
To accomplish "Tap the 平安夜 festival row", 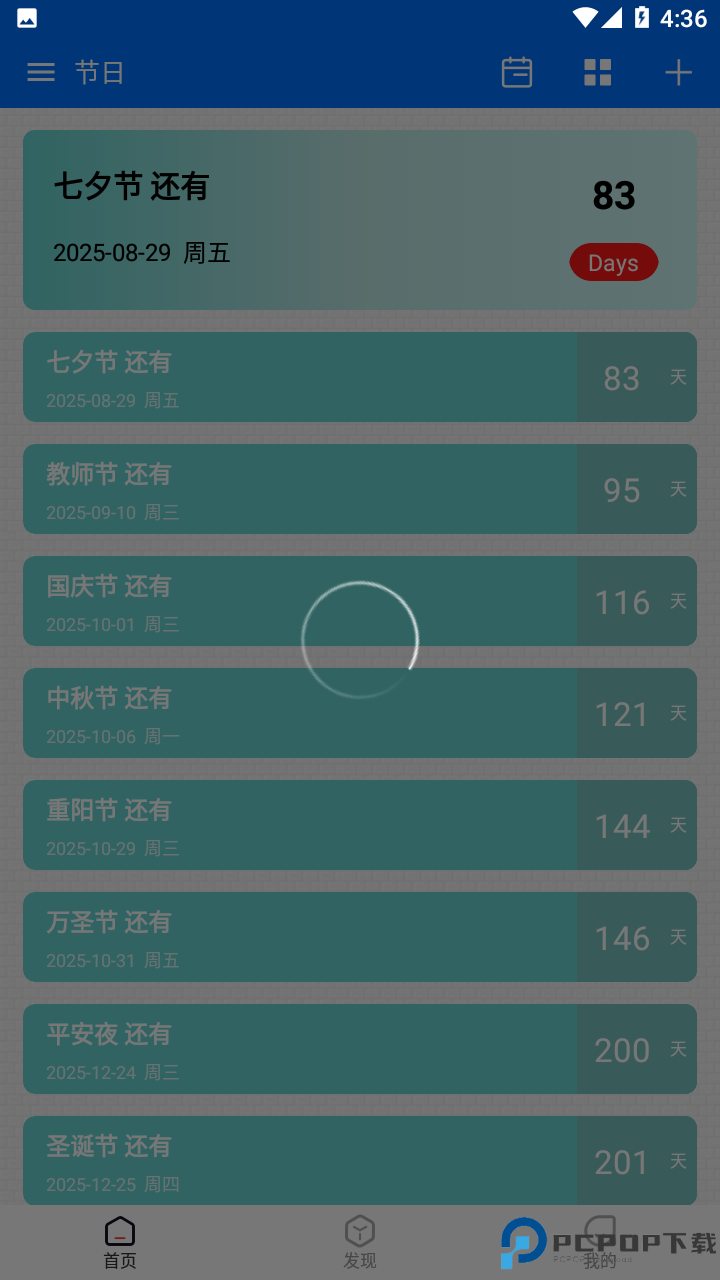I will [360, 1049].
